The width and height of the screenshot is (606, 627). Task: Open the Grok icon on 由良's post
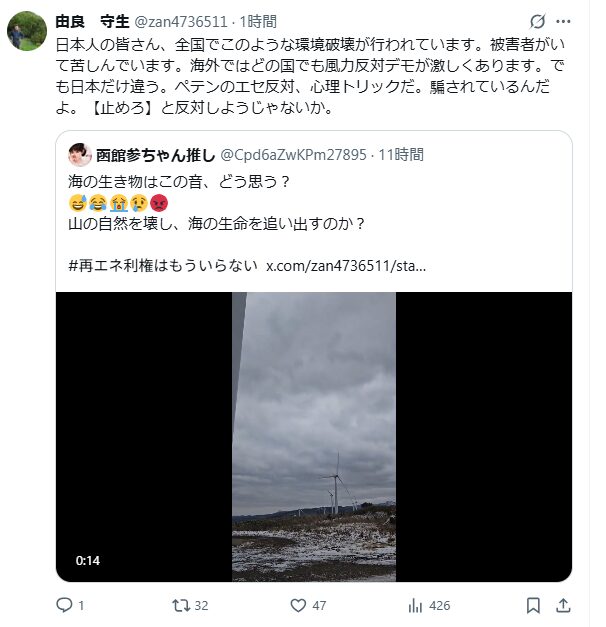(538, 21)
